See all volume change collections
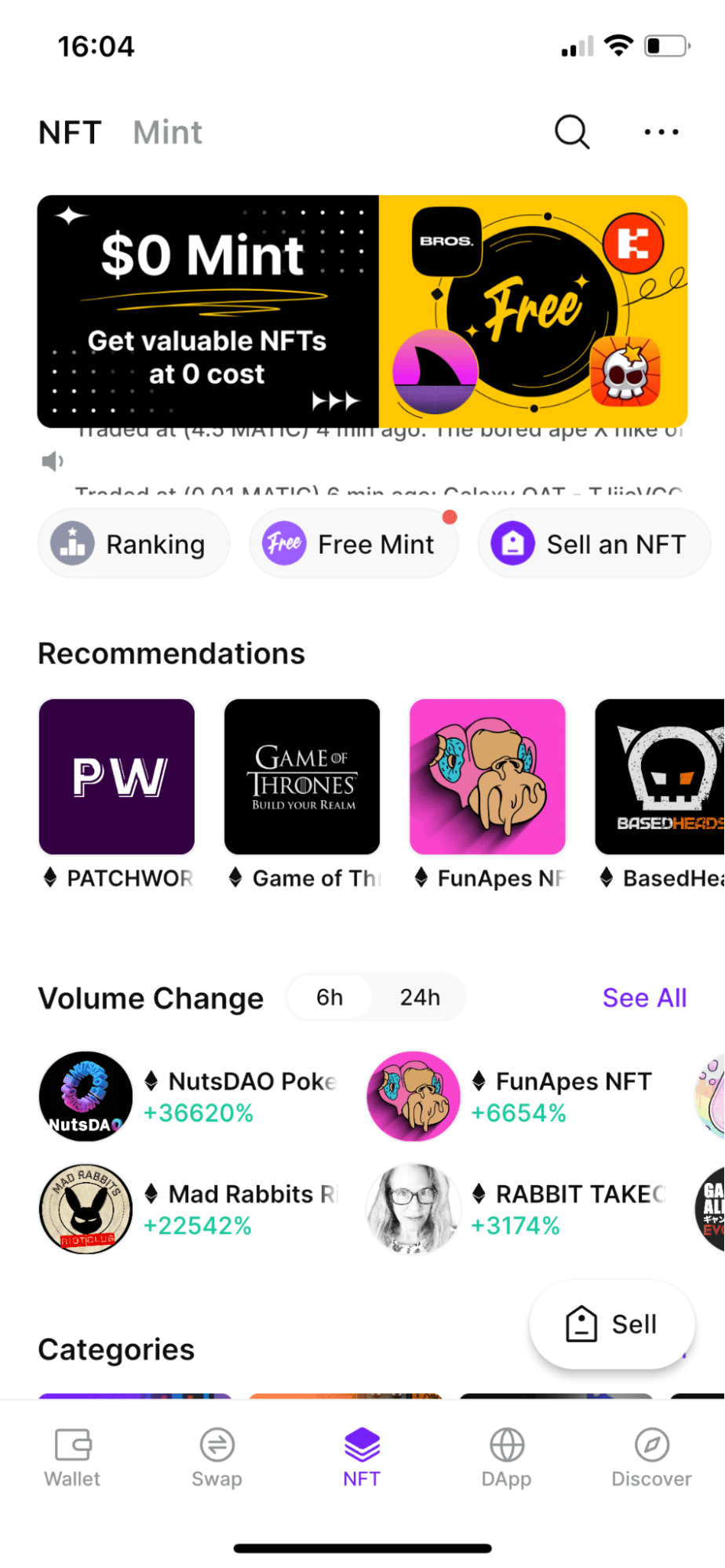 (x=644, y=998)
